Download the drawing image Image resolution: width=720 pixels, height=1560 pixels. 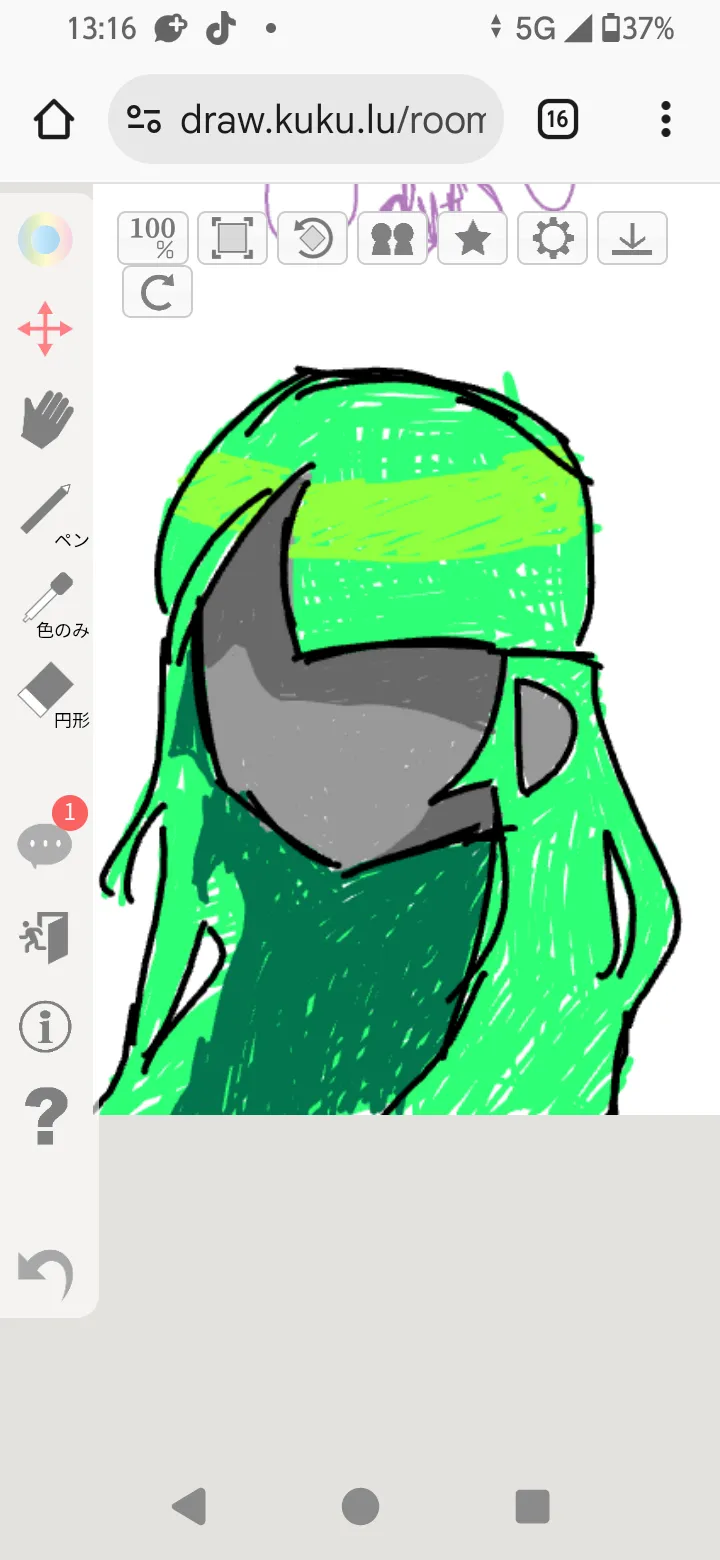632,239
